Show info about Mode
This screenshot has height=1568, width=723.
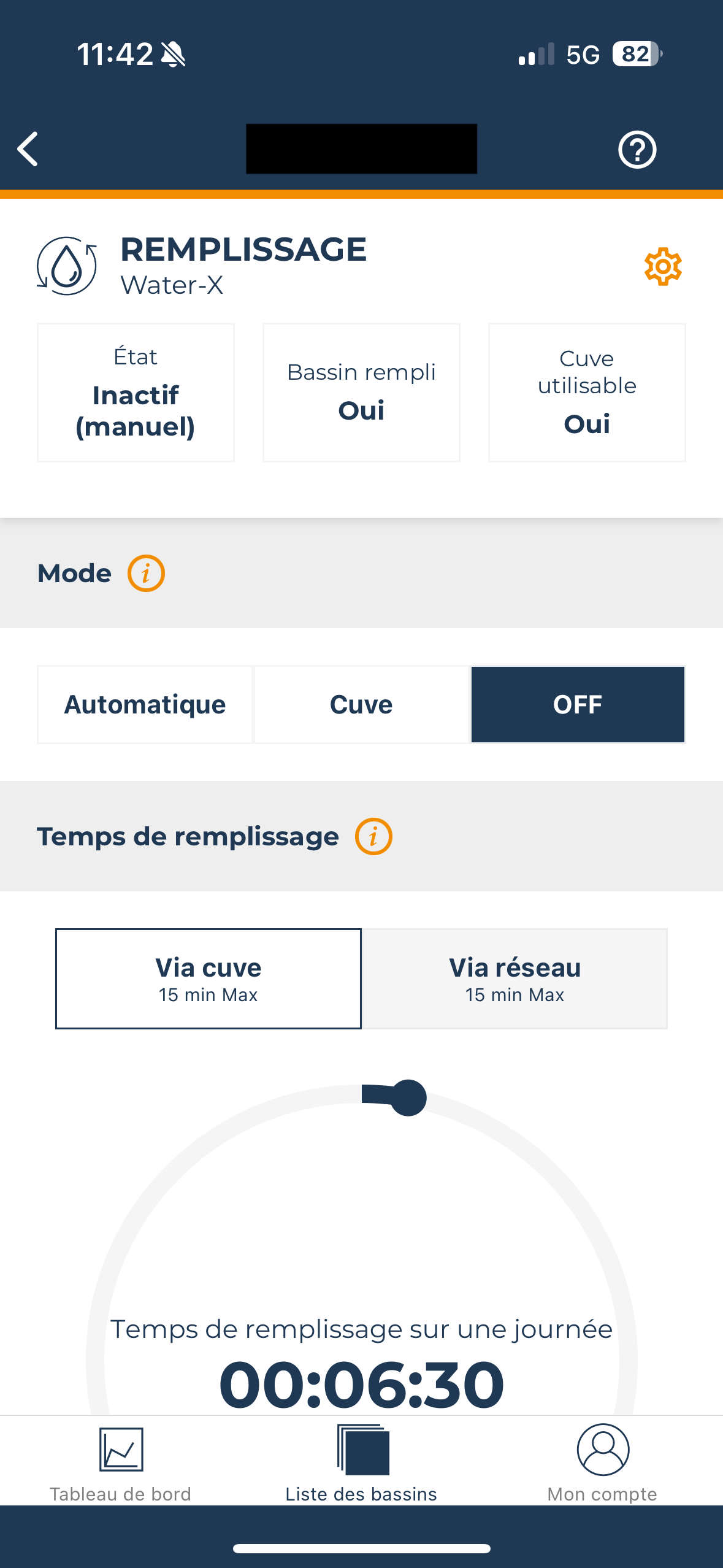point(146,574)
